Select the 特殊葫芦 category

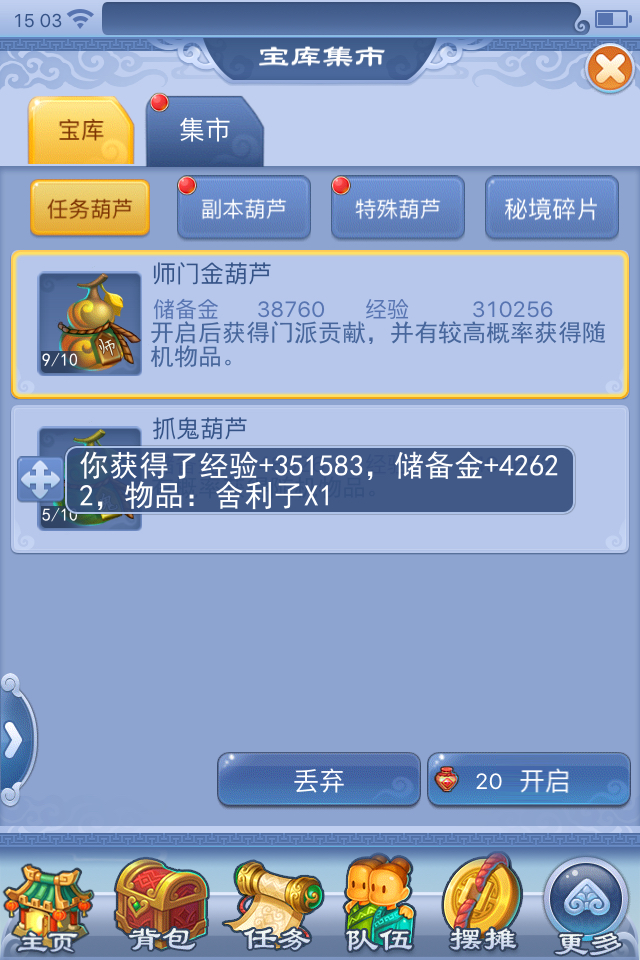pyautogui.click(x=398, y=208)
